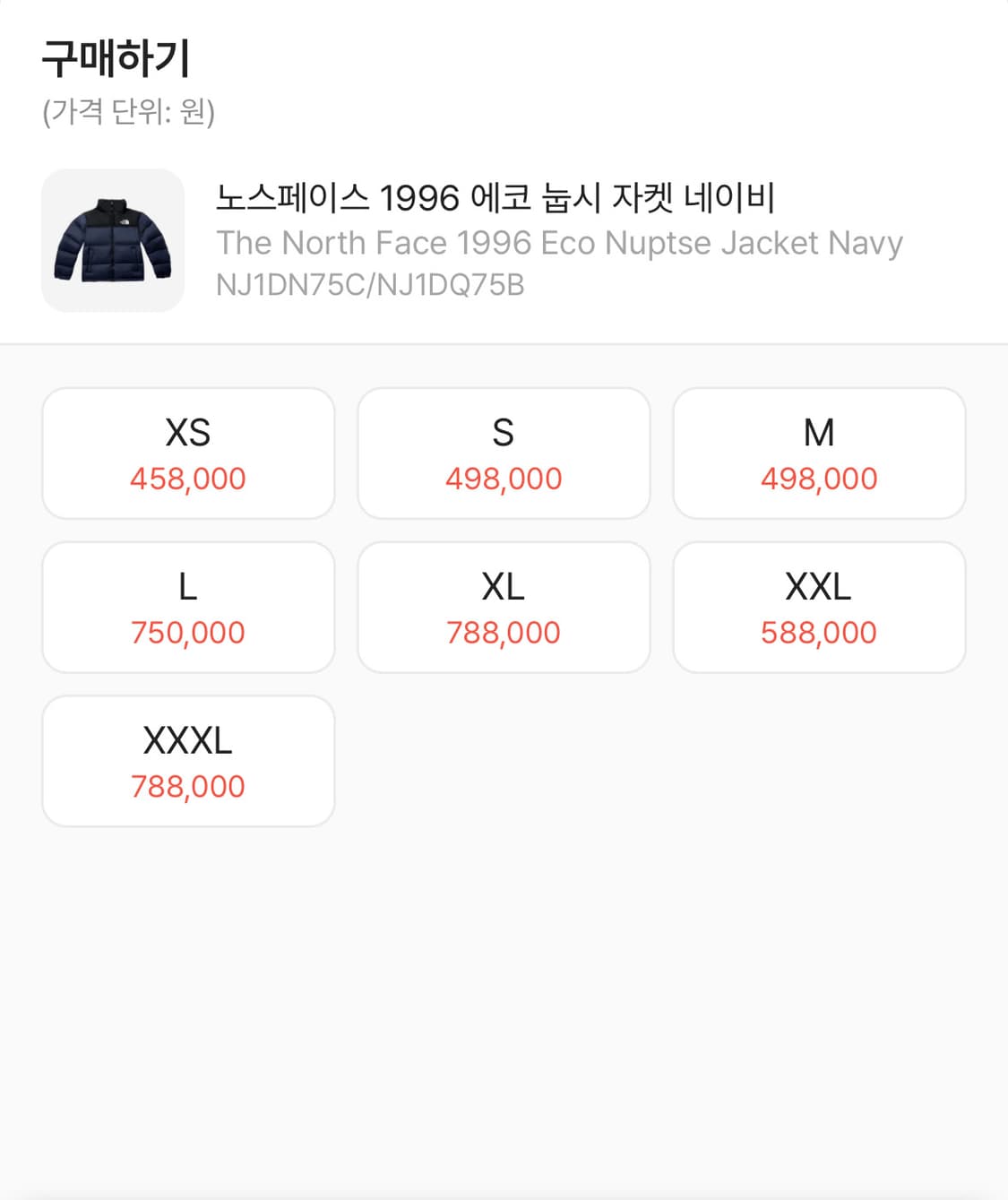
Task: Choose the M size option
Action: coord(820,453)
